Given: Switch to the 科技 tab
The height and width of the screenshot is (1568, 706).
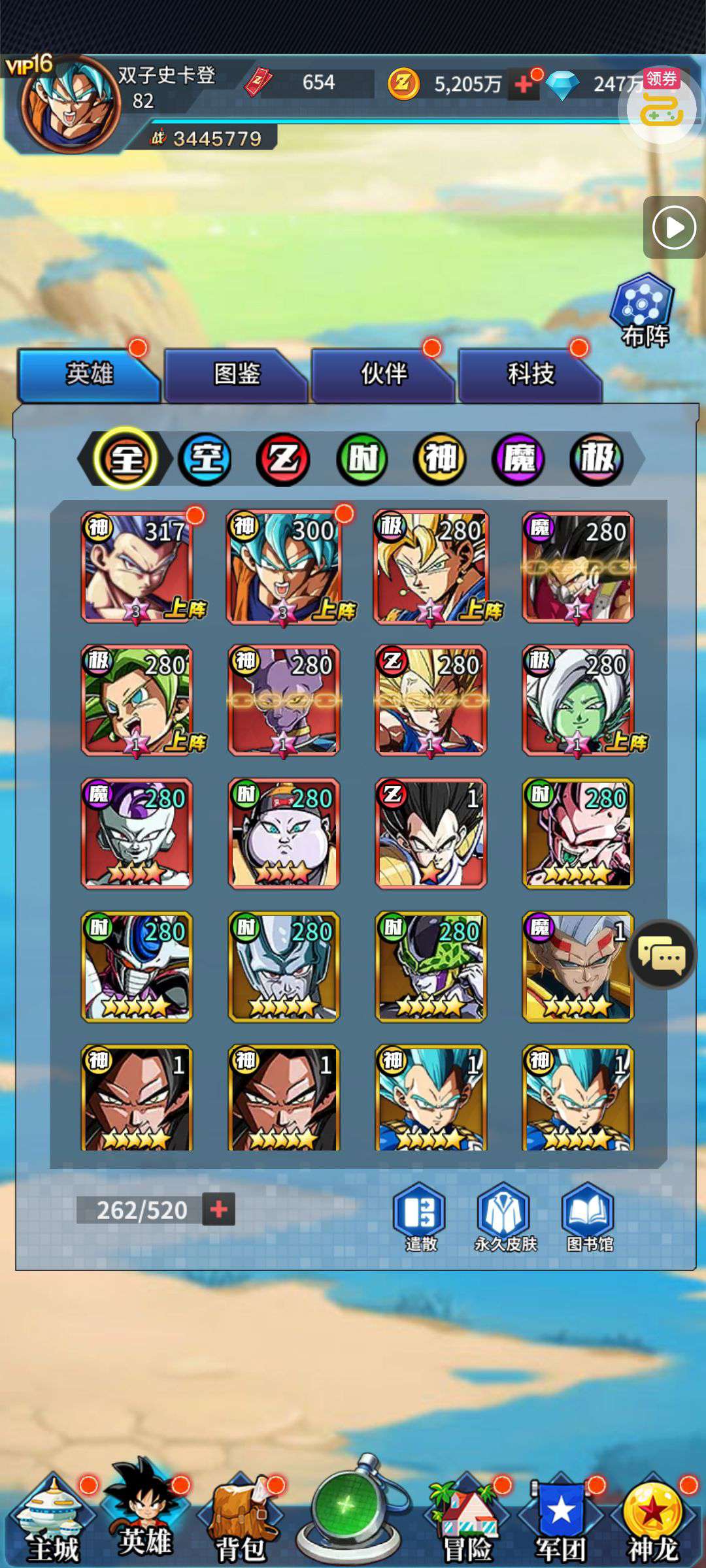Looking at the screenshot, I should click(531, 375).
